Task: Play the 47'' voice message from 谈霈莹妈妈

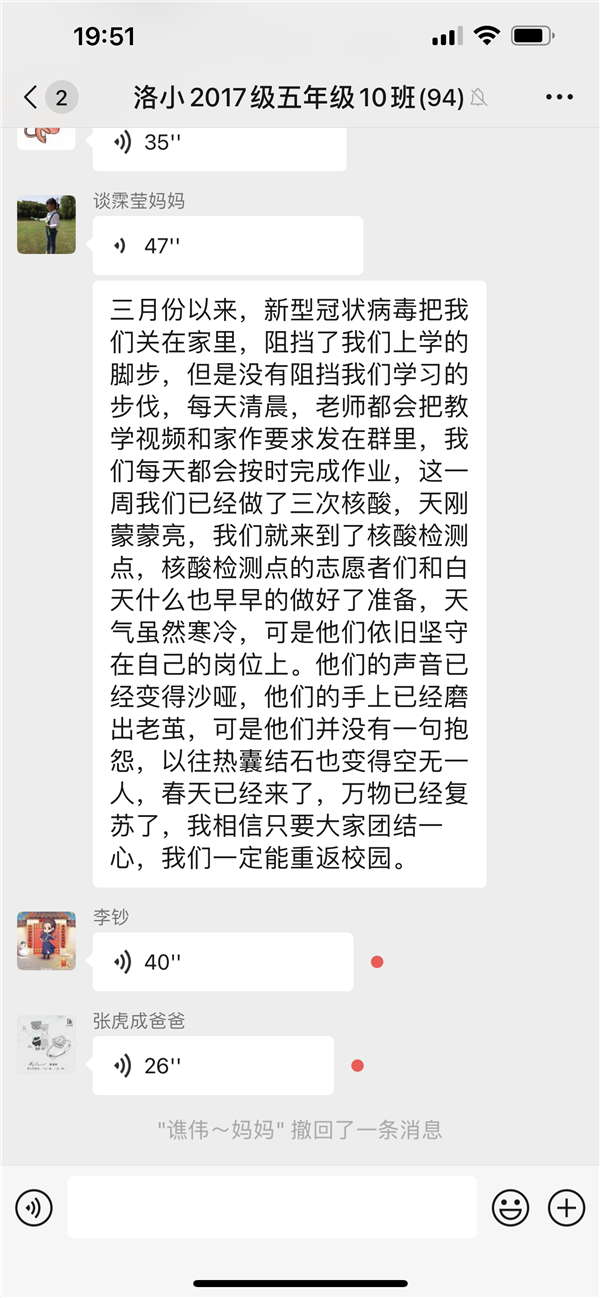Action: 227,246
